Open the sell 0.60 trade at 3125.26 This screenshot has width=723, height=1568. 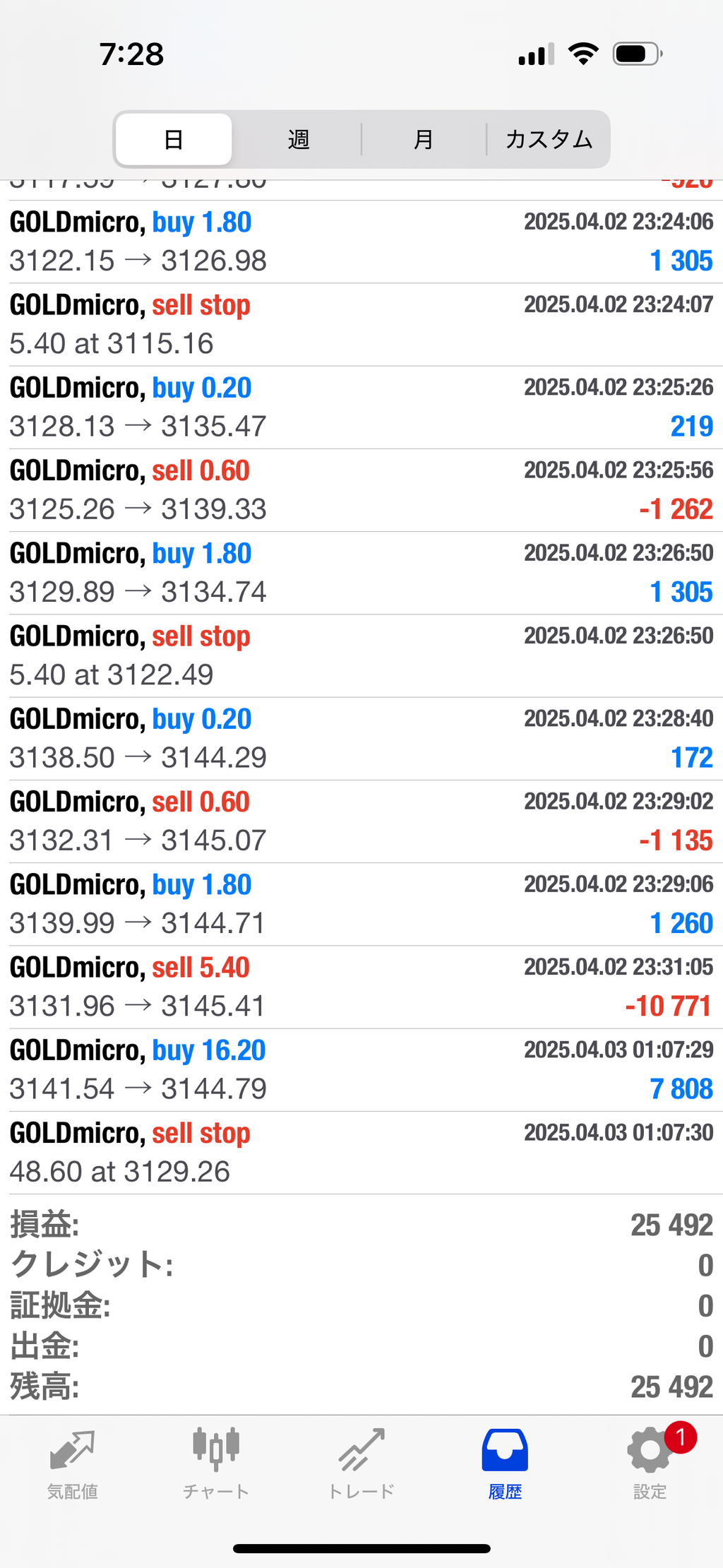(x=361, y=489)
